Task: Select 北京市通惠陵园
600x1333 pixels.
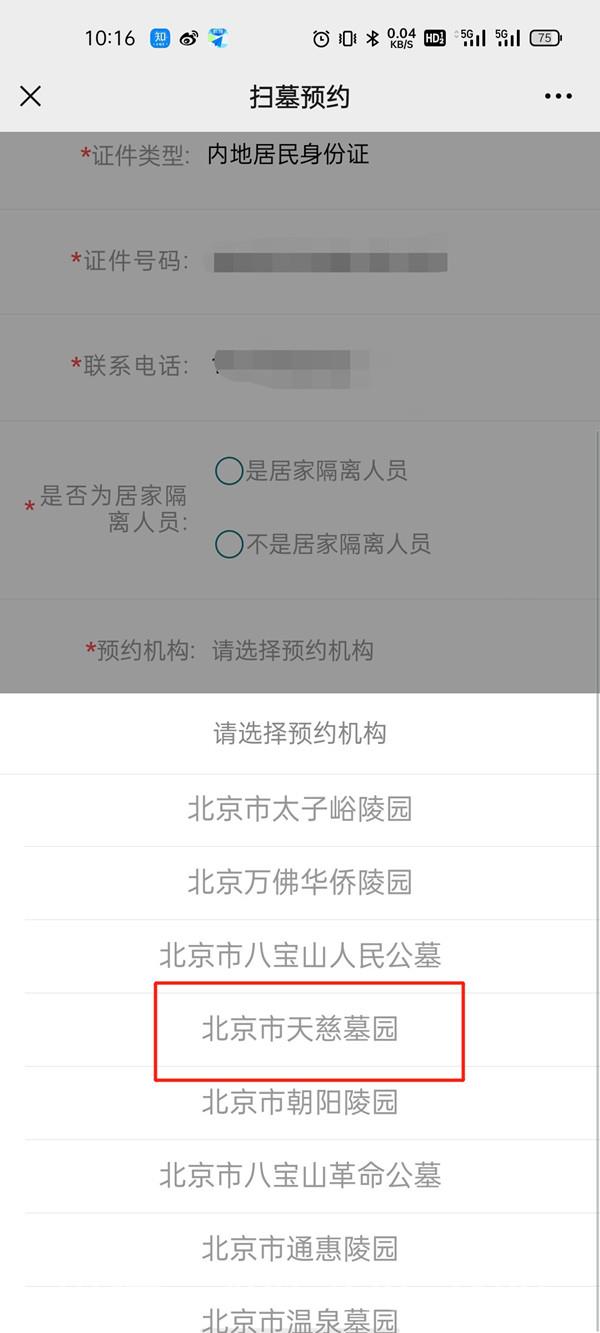Action: pyautogui.click(x=300, y=1248)
